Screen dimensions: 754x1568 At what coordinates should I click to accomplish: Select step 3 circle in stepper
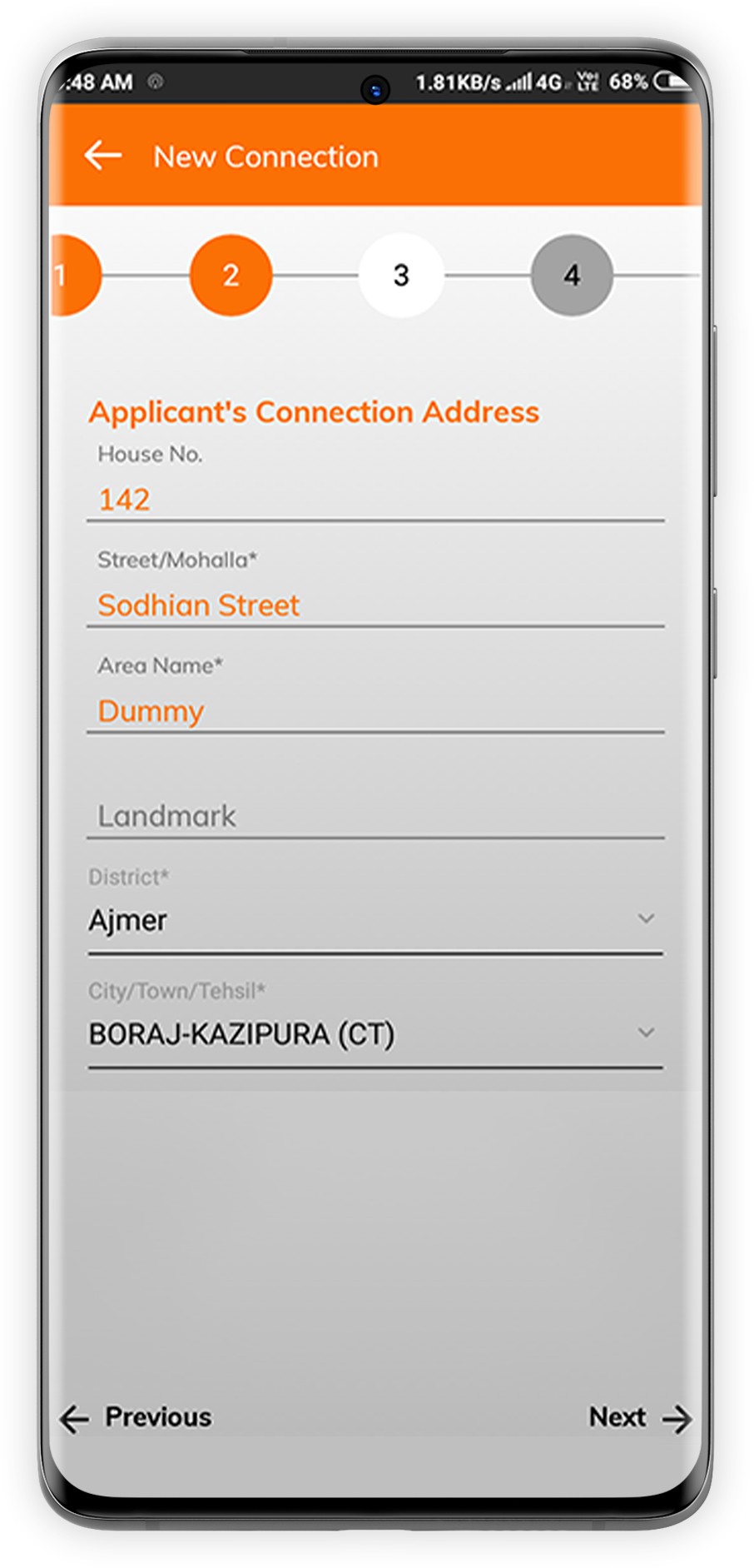(x=401, y=276)
